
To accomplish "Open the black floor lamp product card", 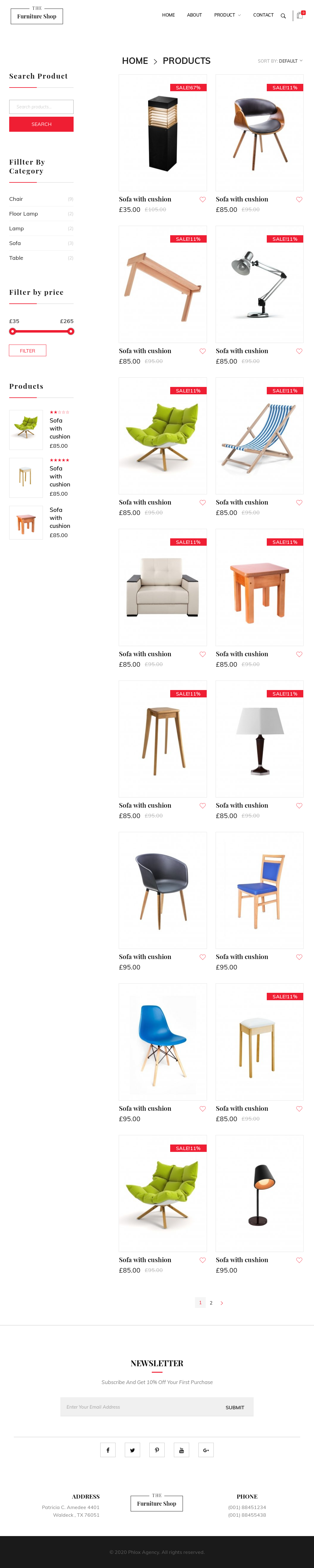I will click(163, 133).
